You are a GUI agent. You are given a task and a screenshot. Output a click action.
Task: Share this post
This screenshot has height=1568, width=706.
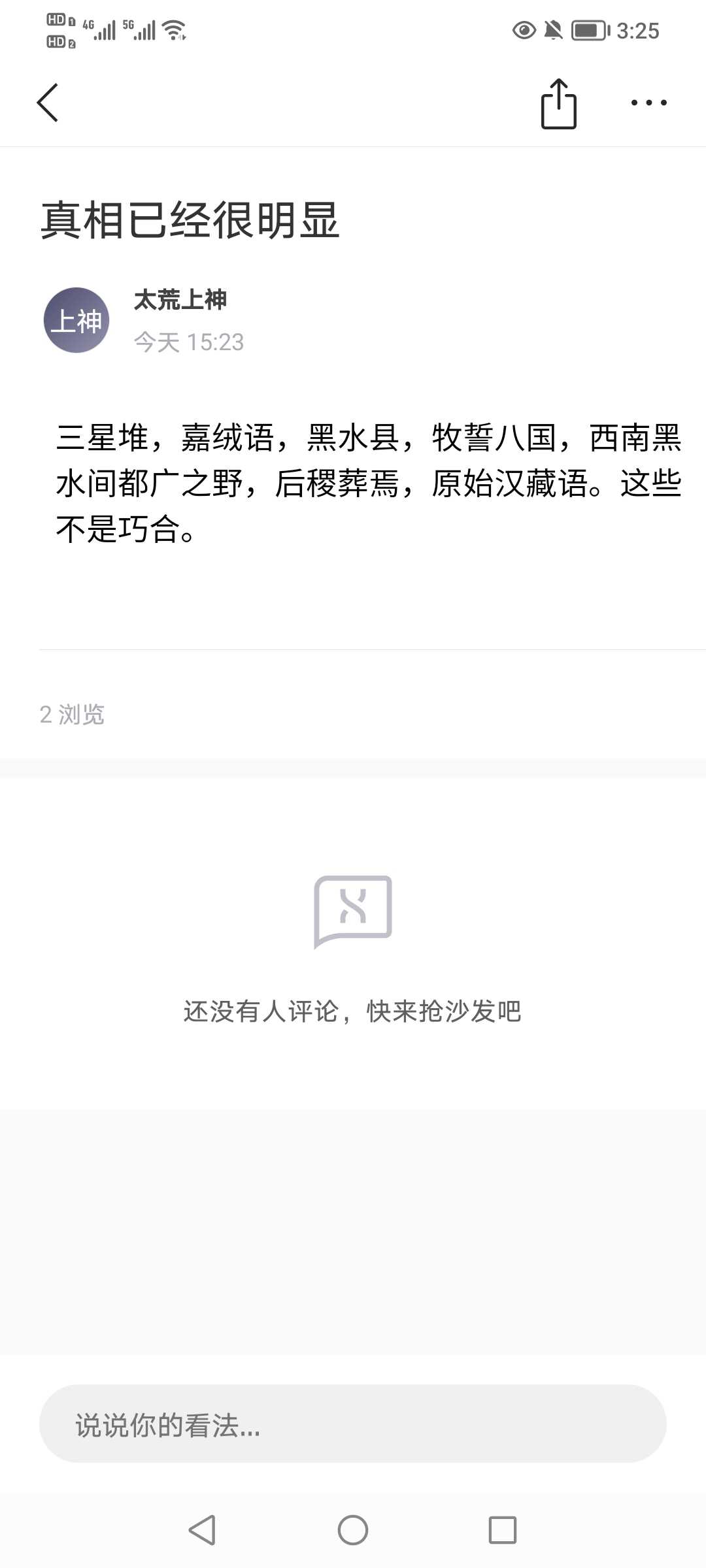tap(559, 103)
